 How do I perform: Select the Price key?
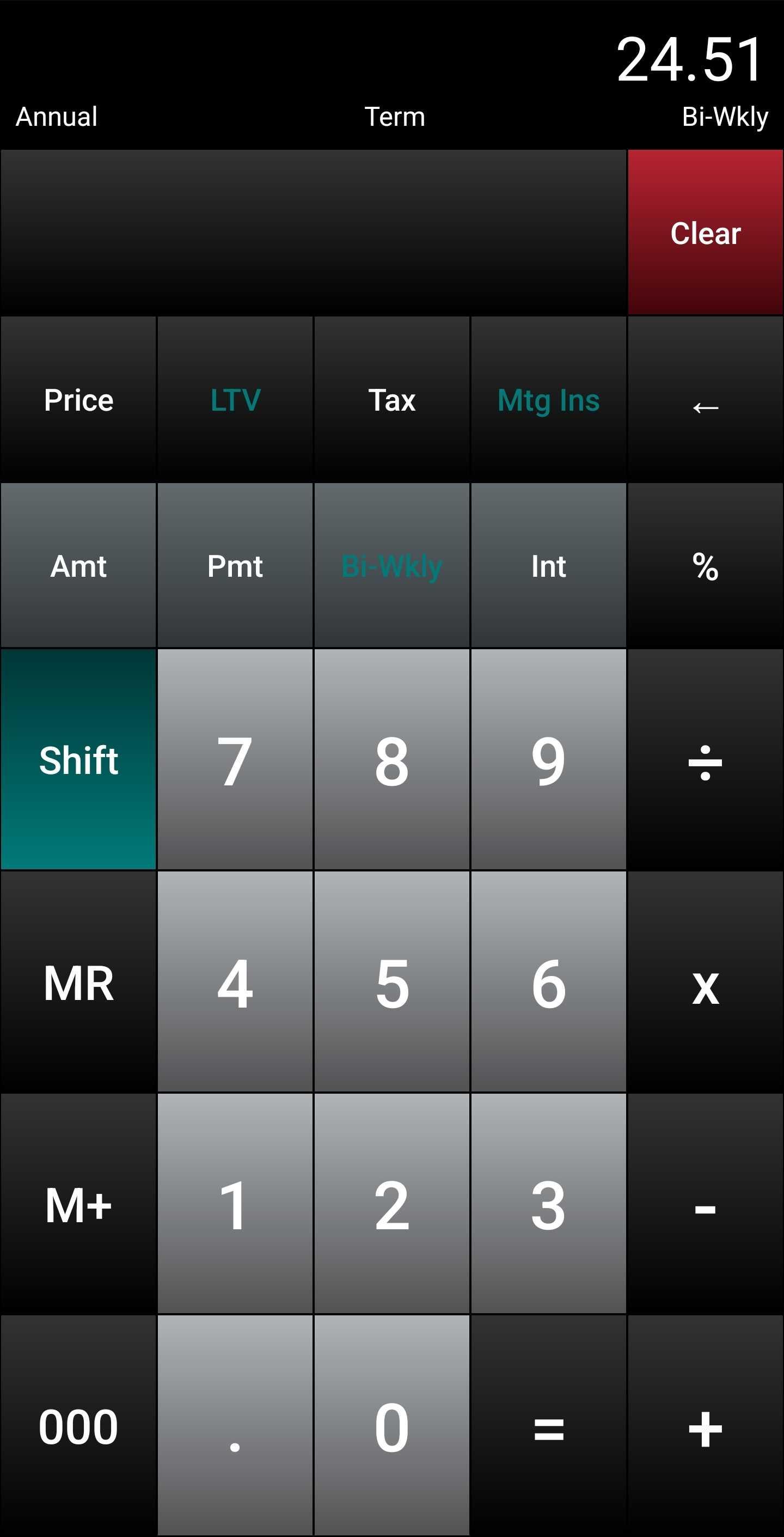[78, 399]
